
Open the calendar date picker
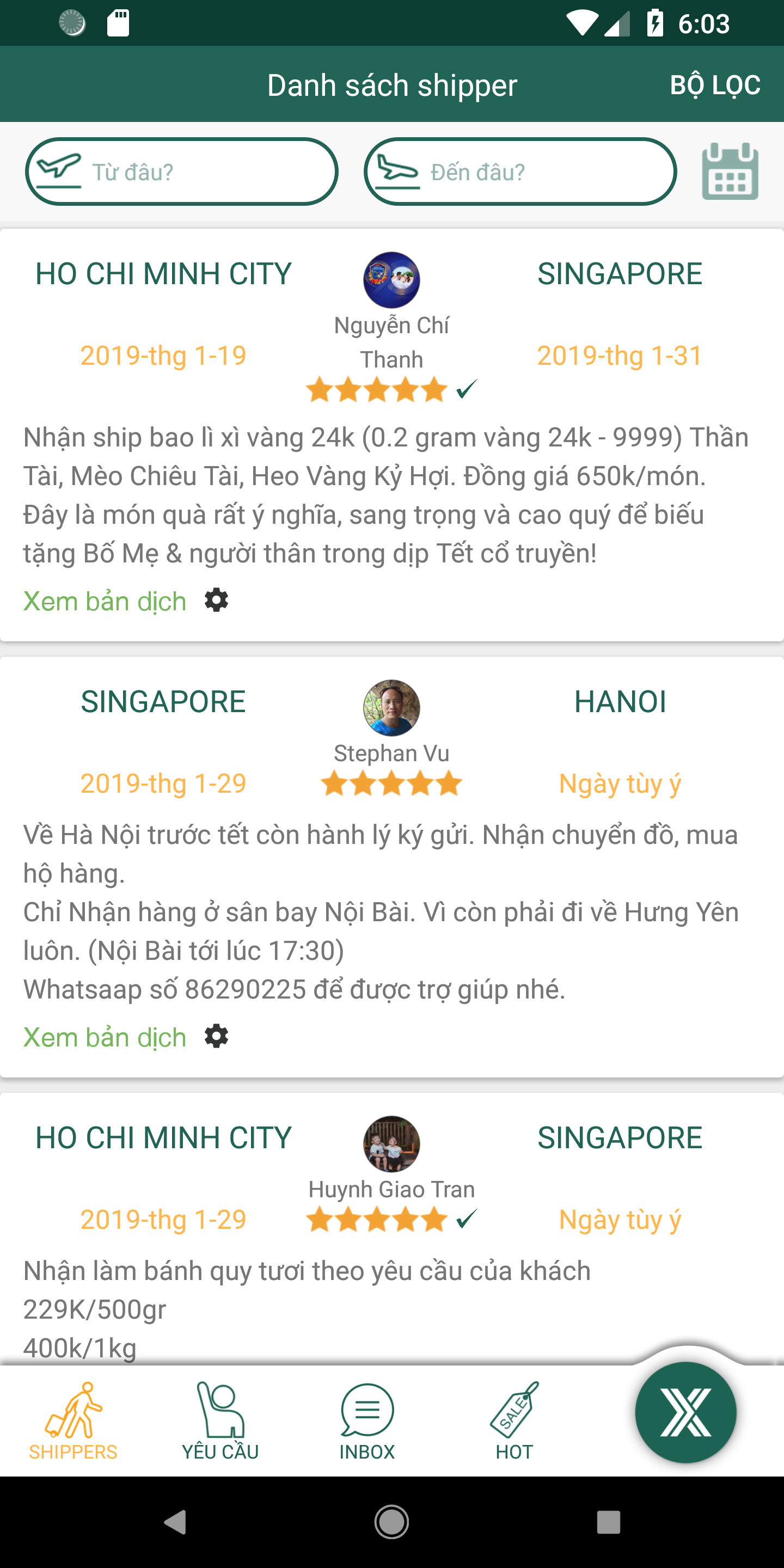(x=729, y=171)
